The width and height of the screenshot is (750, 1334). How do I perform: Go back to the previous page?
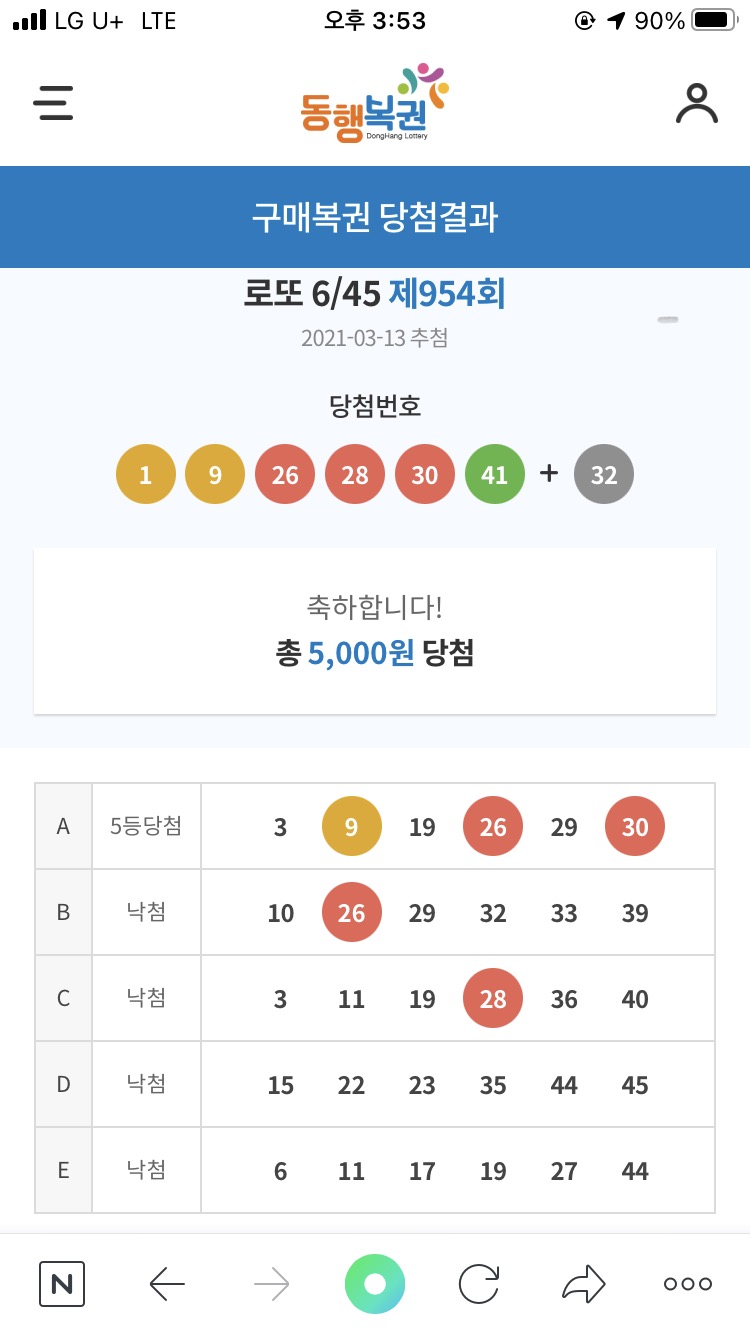pos(167,1284)
